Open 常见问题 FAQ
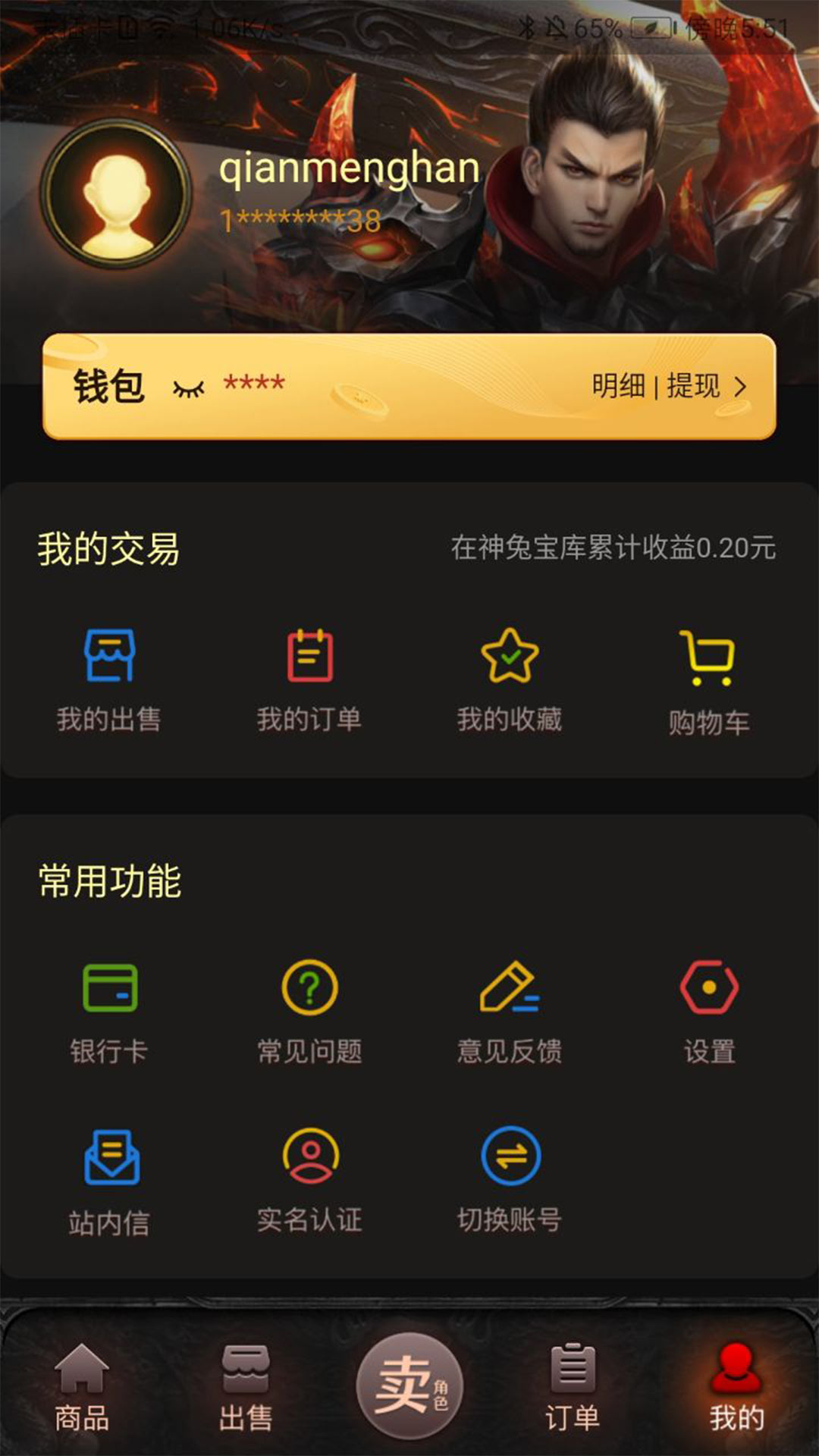 pyautogui.click(x=309, y=1010)
